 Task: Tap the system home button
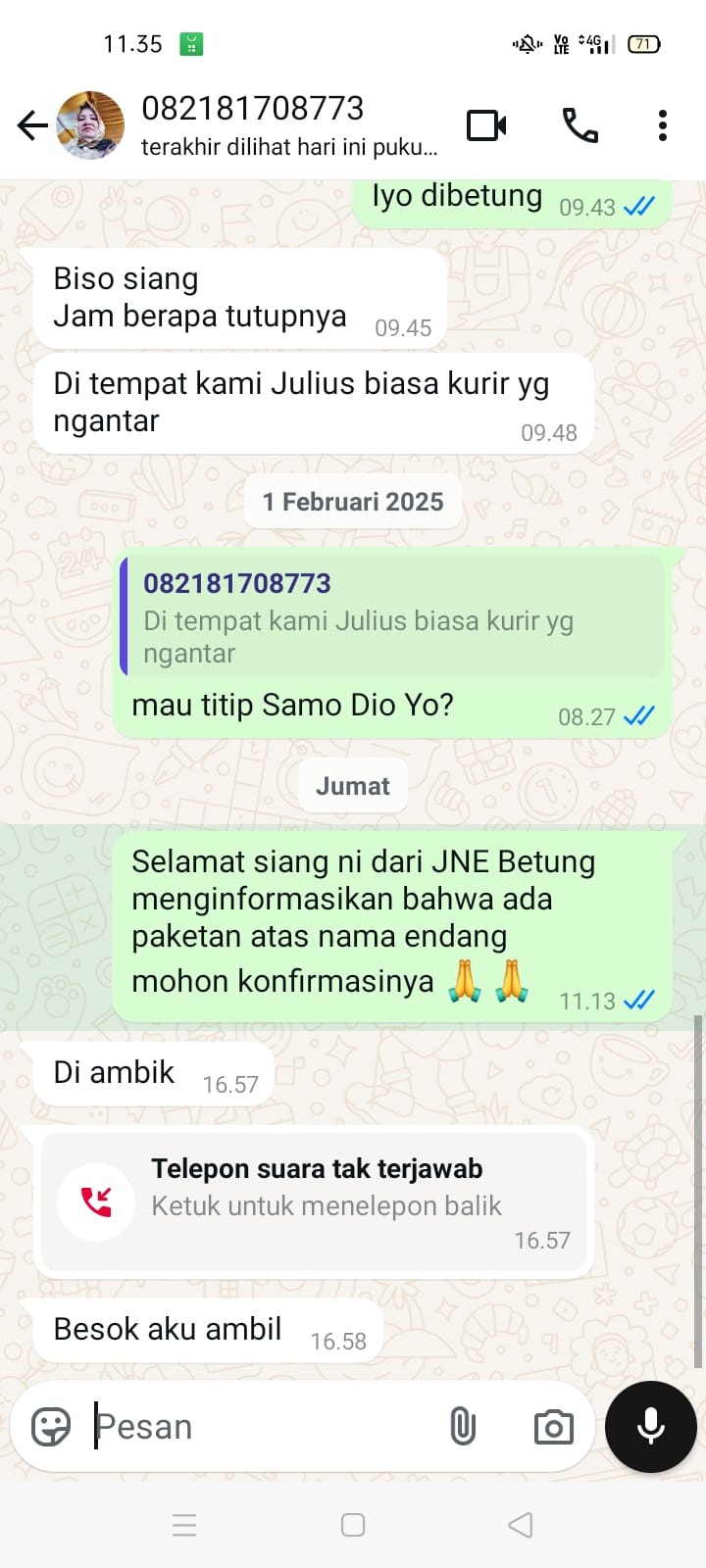click(x=353, y=1525)
